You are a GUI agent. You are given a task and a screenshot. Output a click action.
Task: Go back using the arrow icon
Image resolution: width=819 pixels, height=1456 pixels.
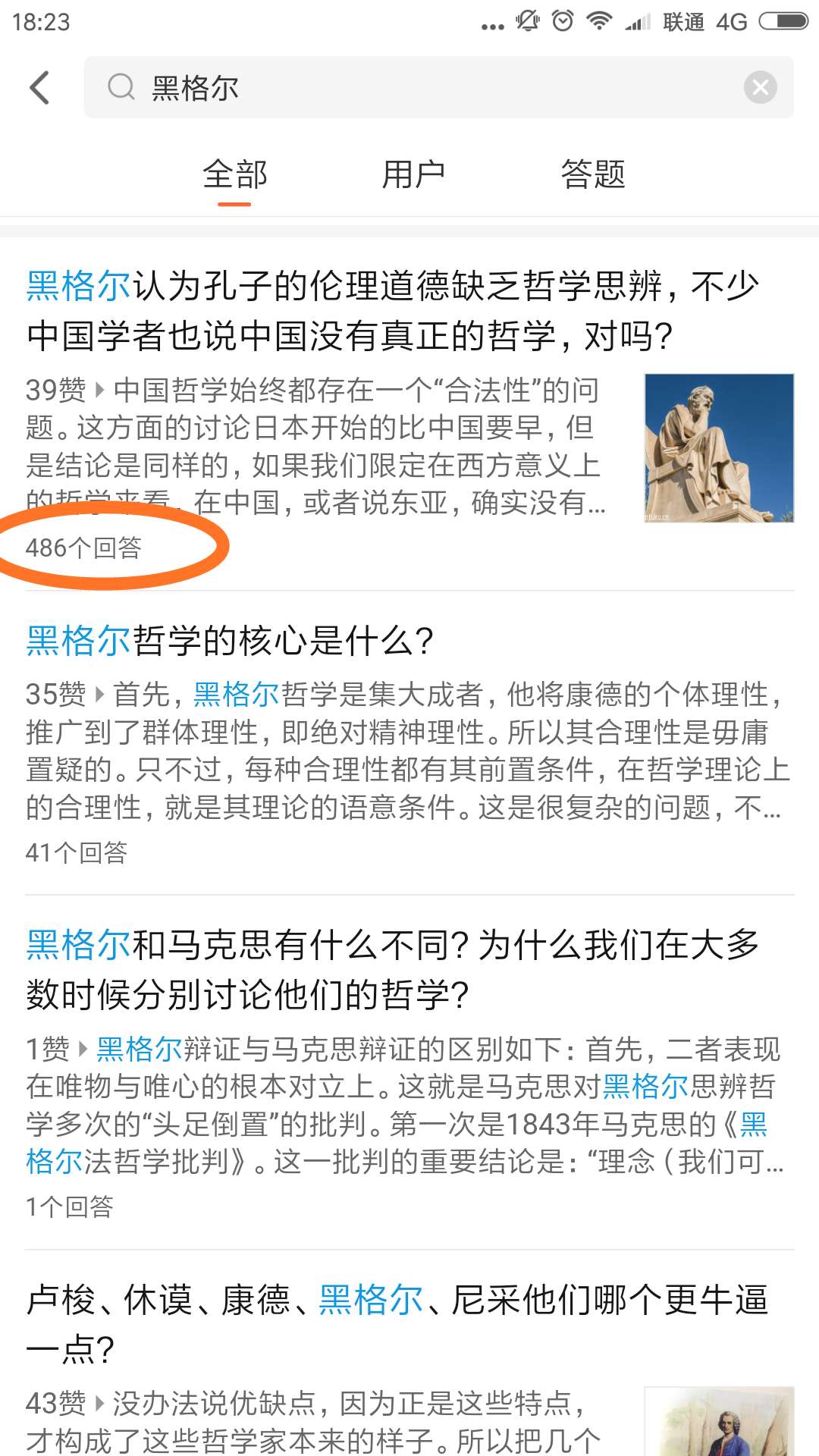pyautogui.click(x=39, y=88)
